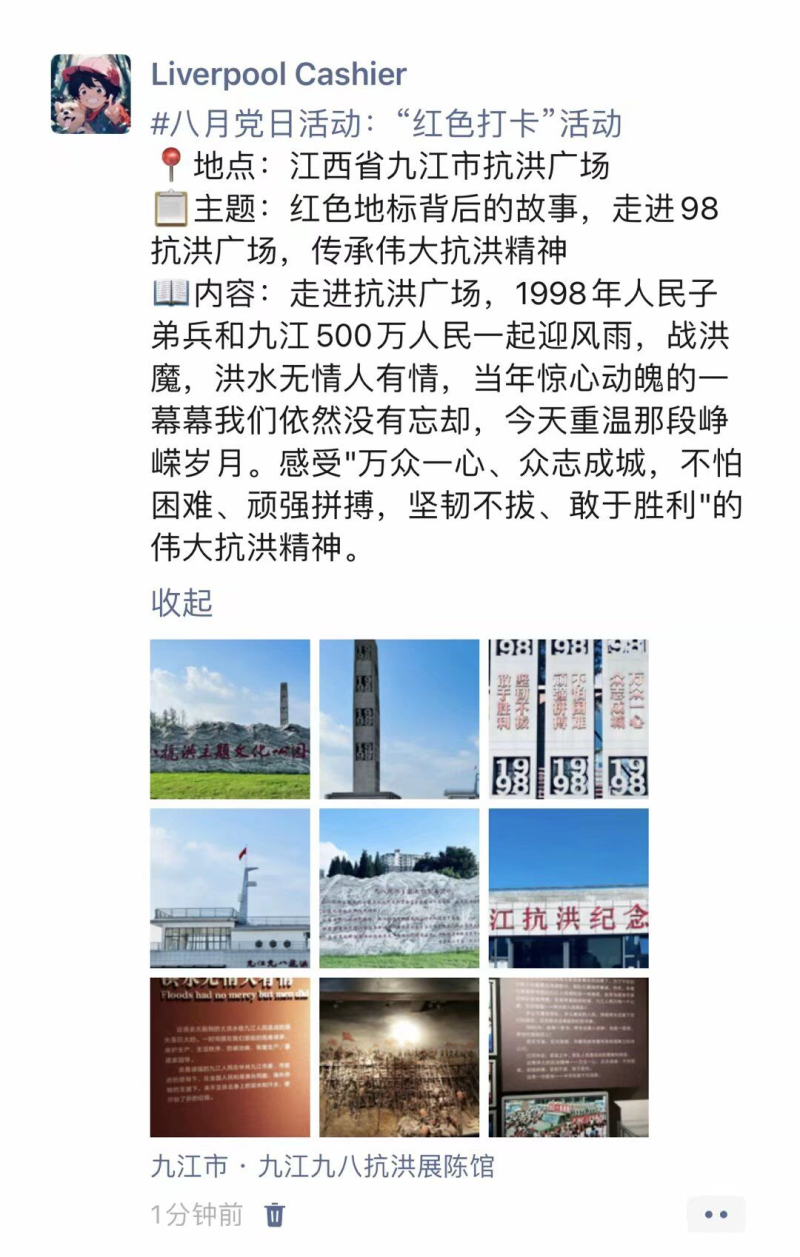Delete this post with the trash icon
This screenshot has width=800, height=1257.
pos(275,1215)
